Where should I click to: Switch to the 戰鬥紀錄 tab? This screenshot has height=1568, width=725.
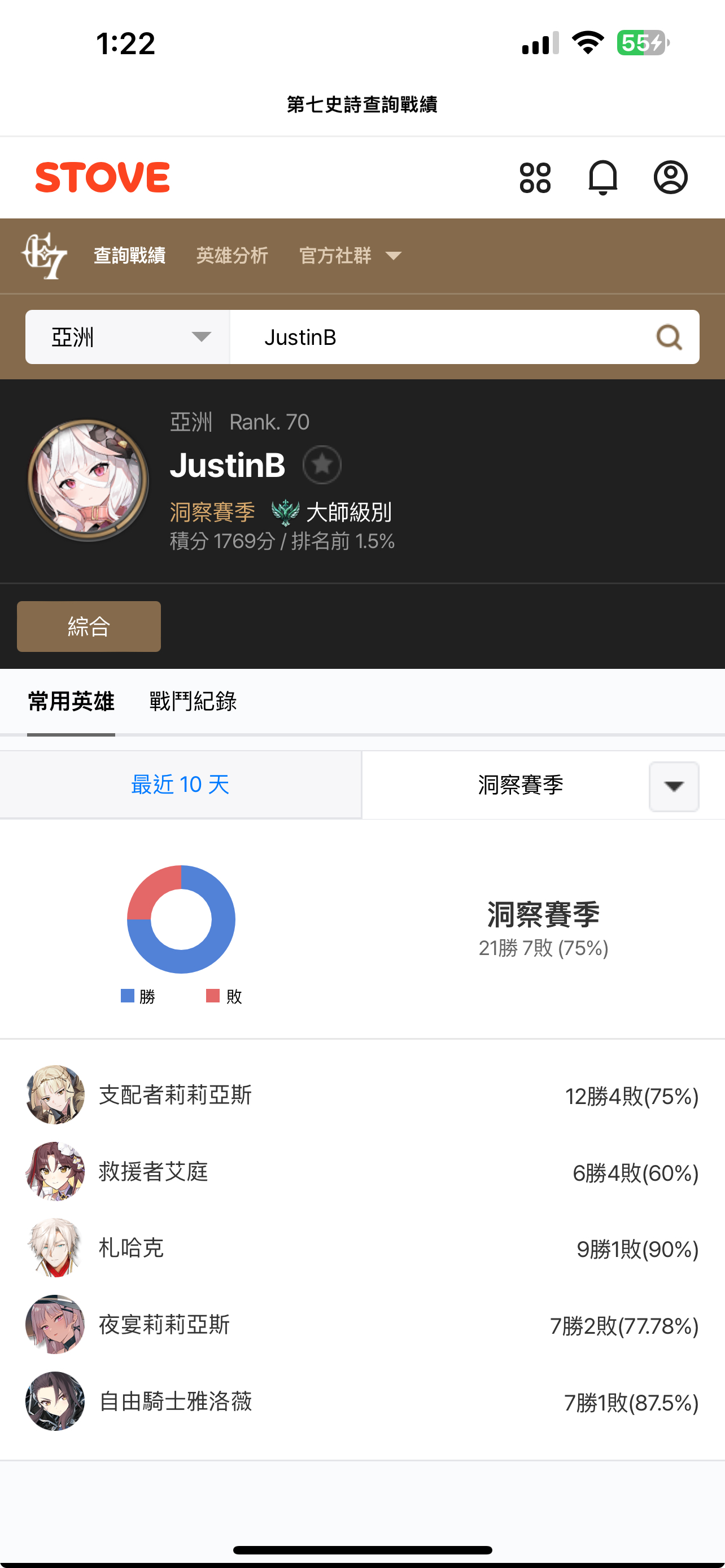coord(193,701)
